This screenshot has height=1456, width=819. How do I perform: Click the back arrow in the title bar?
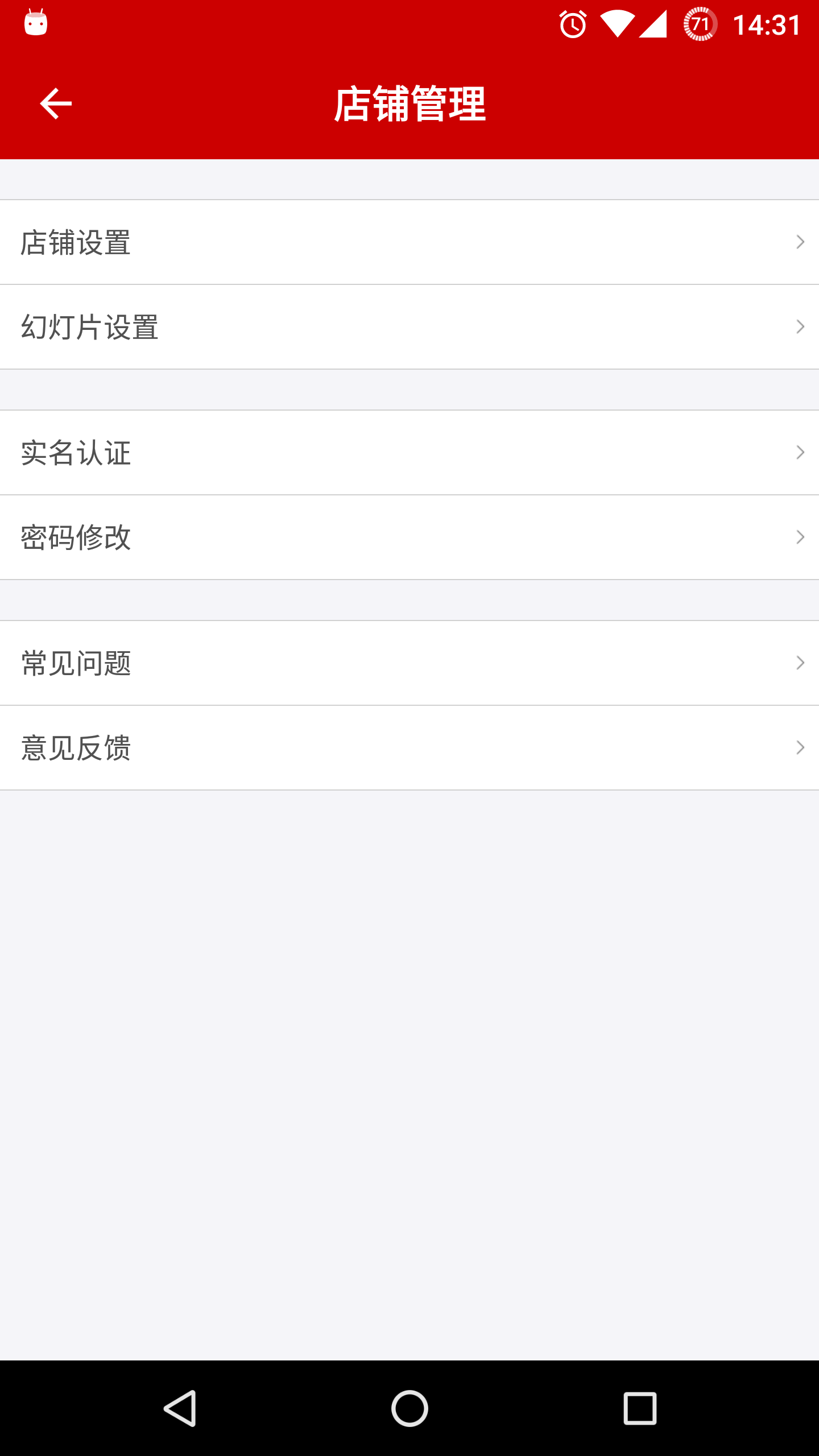(x=55, y=103)
